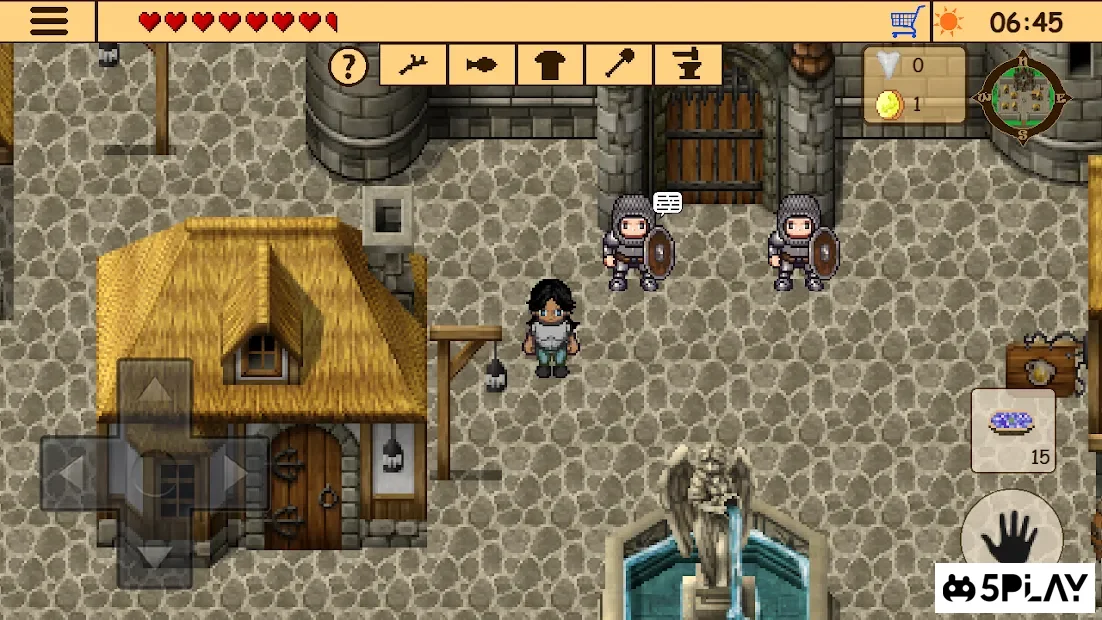Open the hamburger menu
The height and width of the screenshot is (620, 1102).
[x=48, y=21]
